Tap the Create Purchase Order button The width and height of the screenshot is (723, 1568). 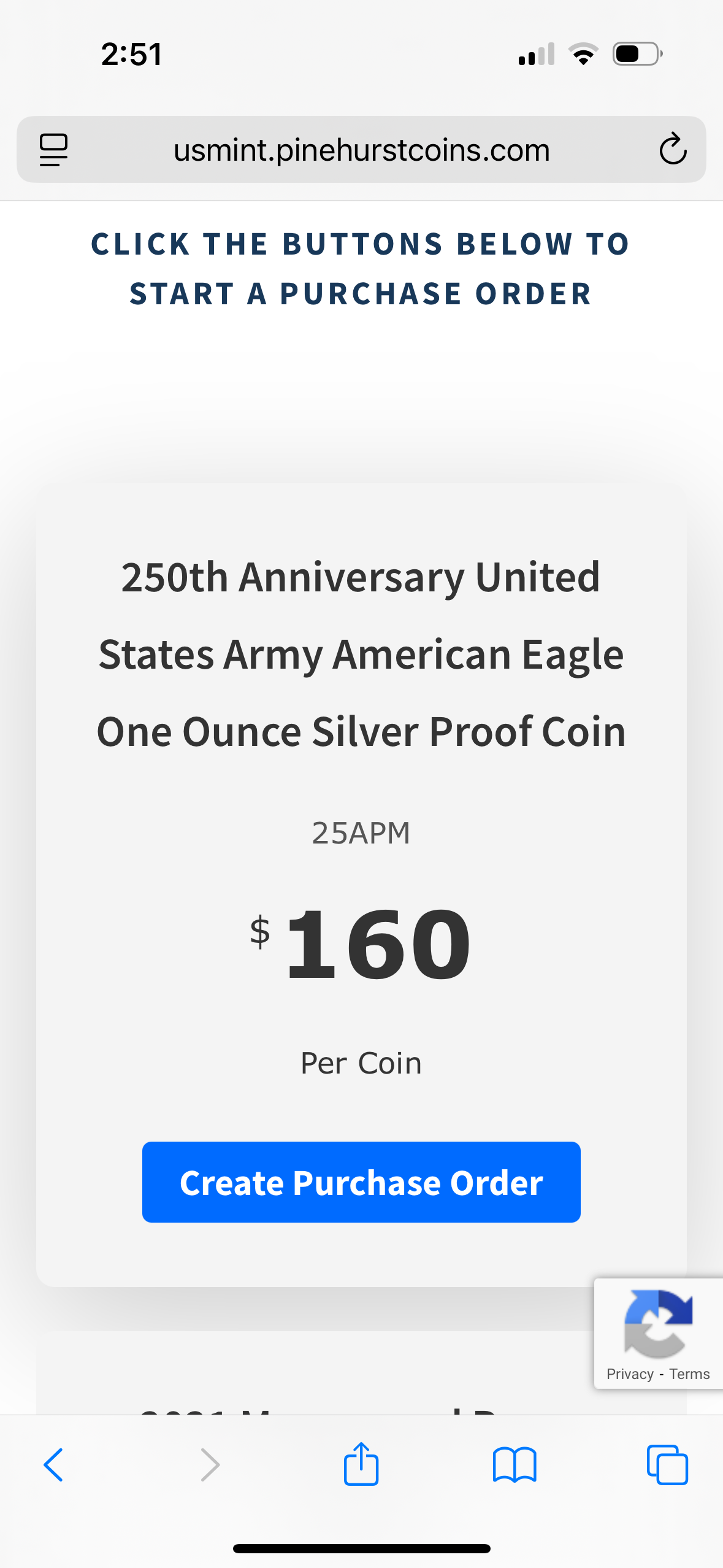(x=361, y=1182)
